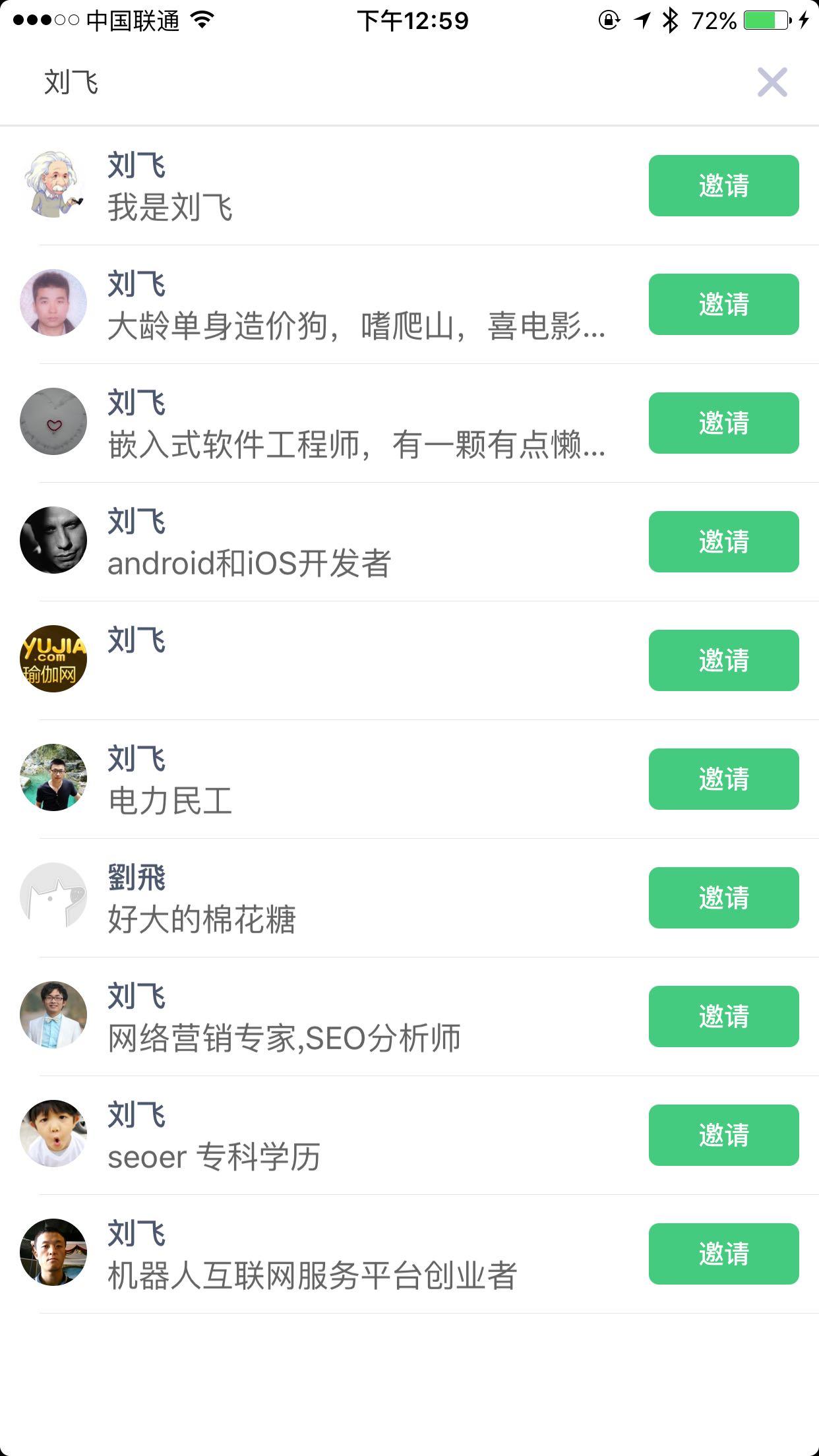Invite the 机器人互联网服务平台创业者 刘飞
Viewport: 819px width, 1456px height.
pos(723,1254)
